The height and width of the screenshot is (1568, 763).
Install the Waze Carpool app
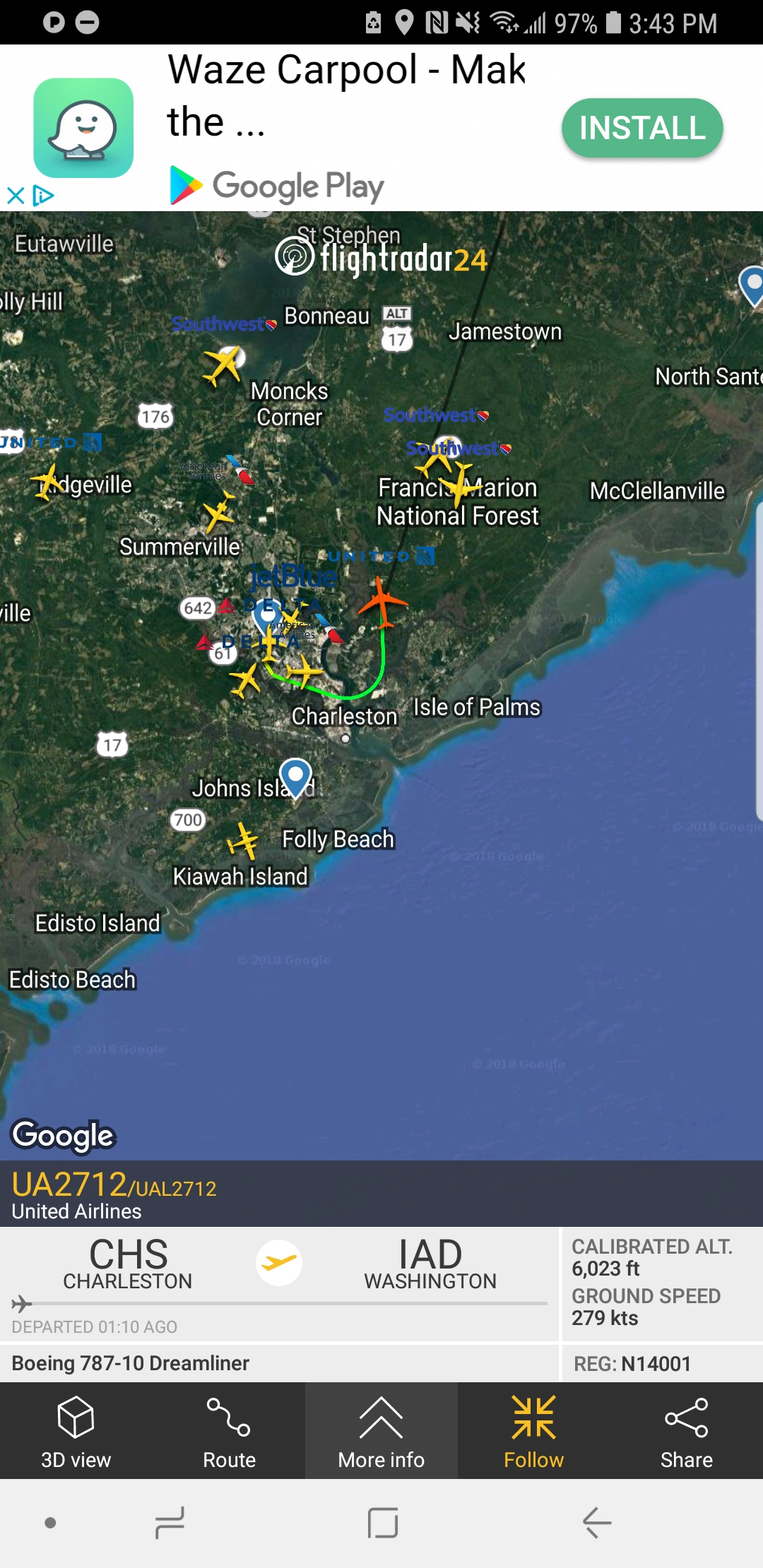641,128
